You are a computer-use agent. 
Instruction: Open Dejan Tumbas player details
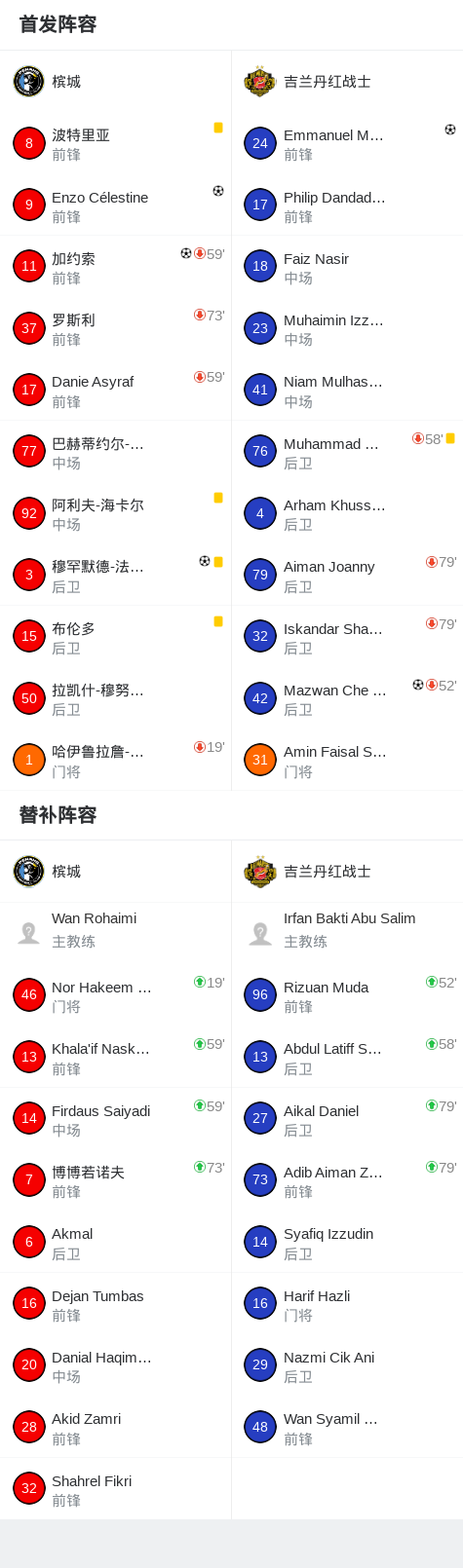(x=115, y=1304)
